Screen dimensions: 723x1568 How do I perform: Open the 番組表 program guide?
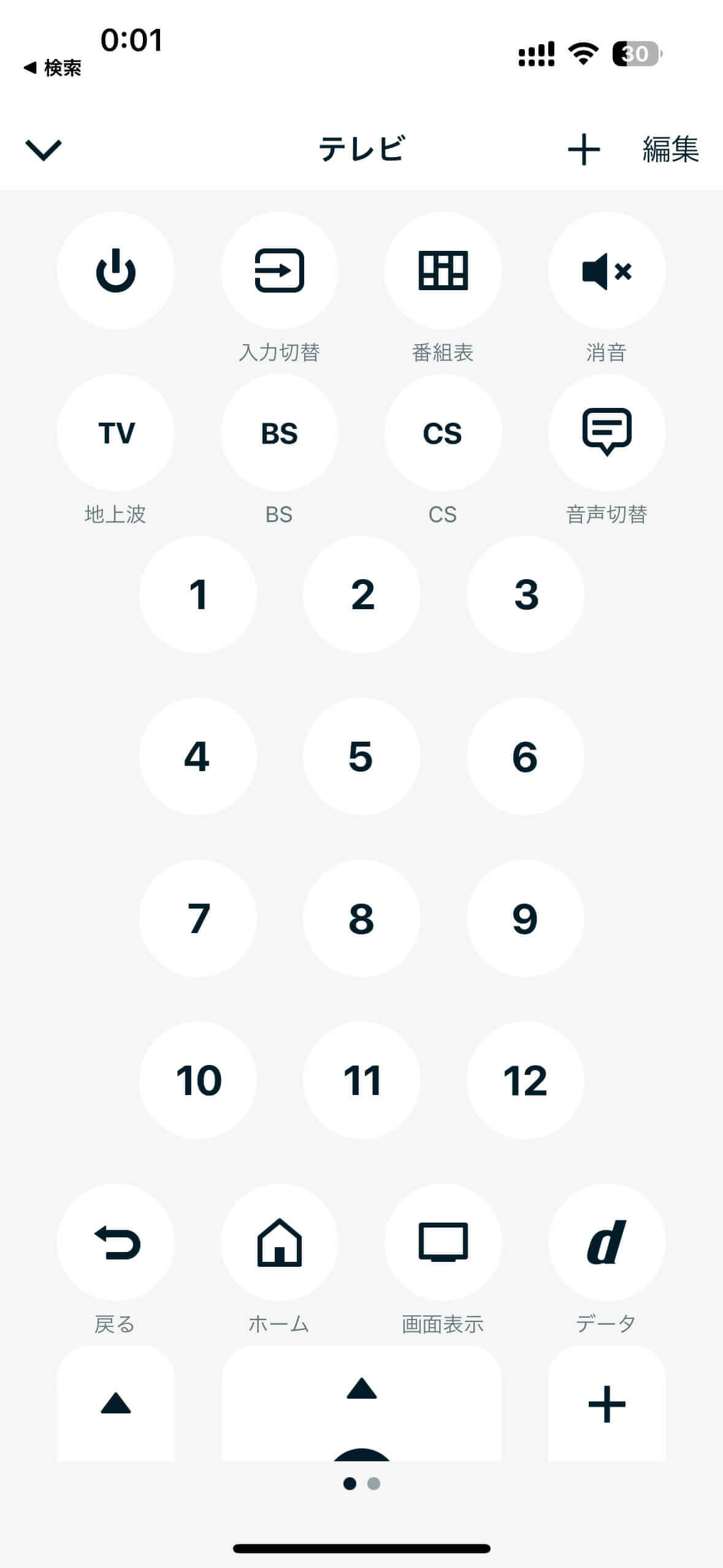[443, 271]
